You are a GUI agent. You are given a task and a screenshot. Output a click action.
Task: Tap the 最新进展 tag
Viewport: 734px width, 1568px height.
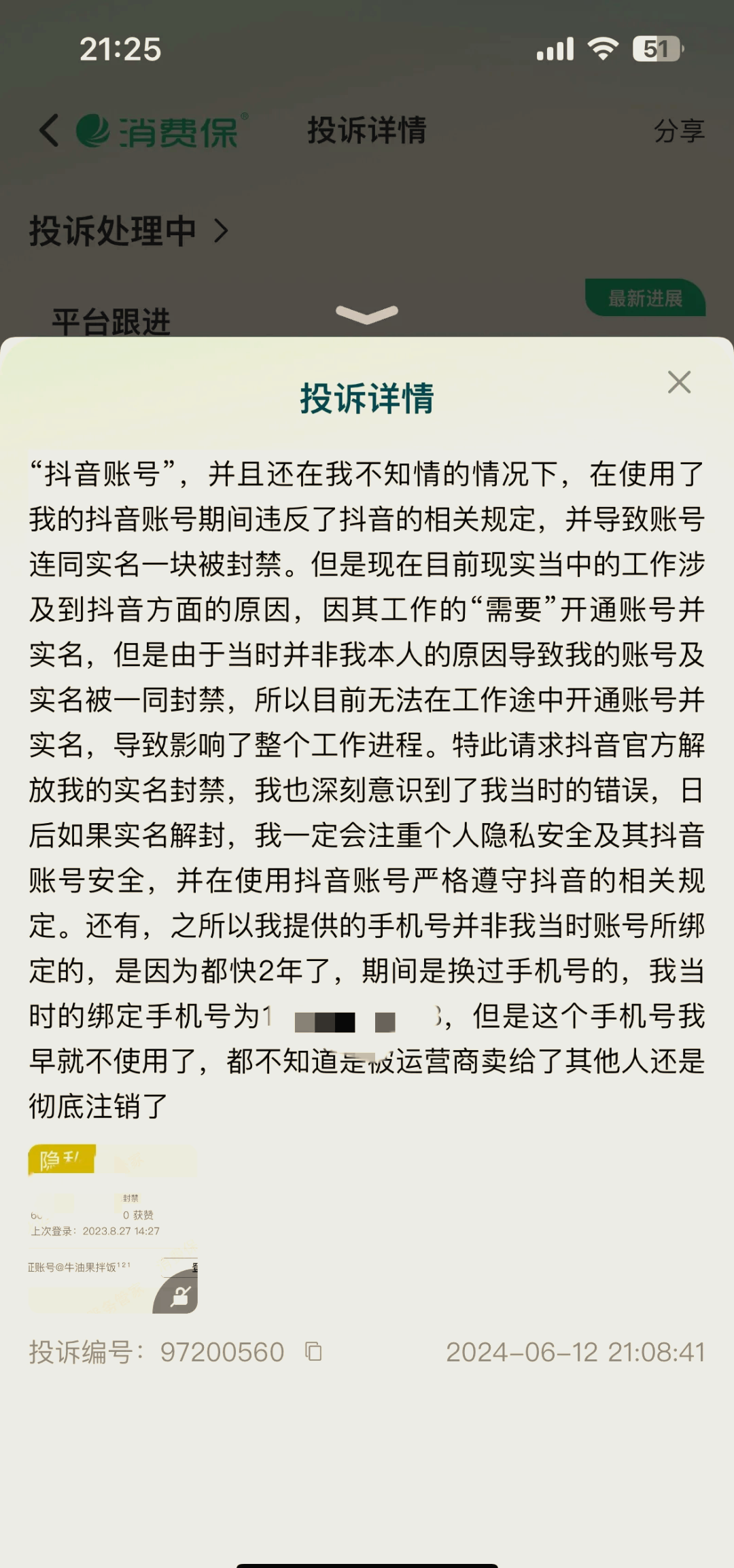pos(645,298)
